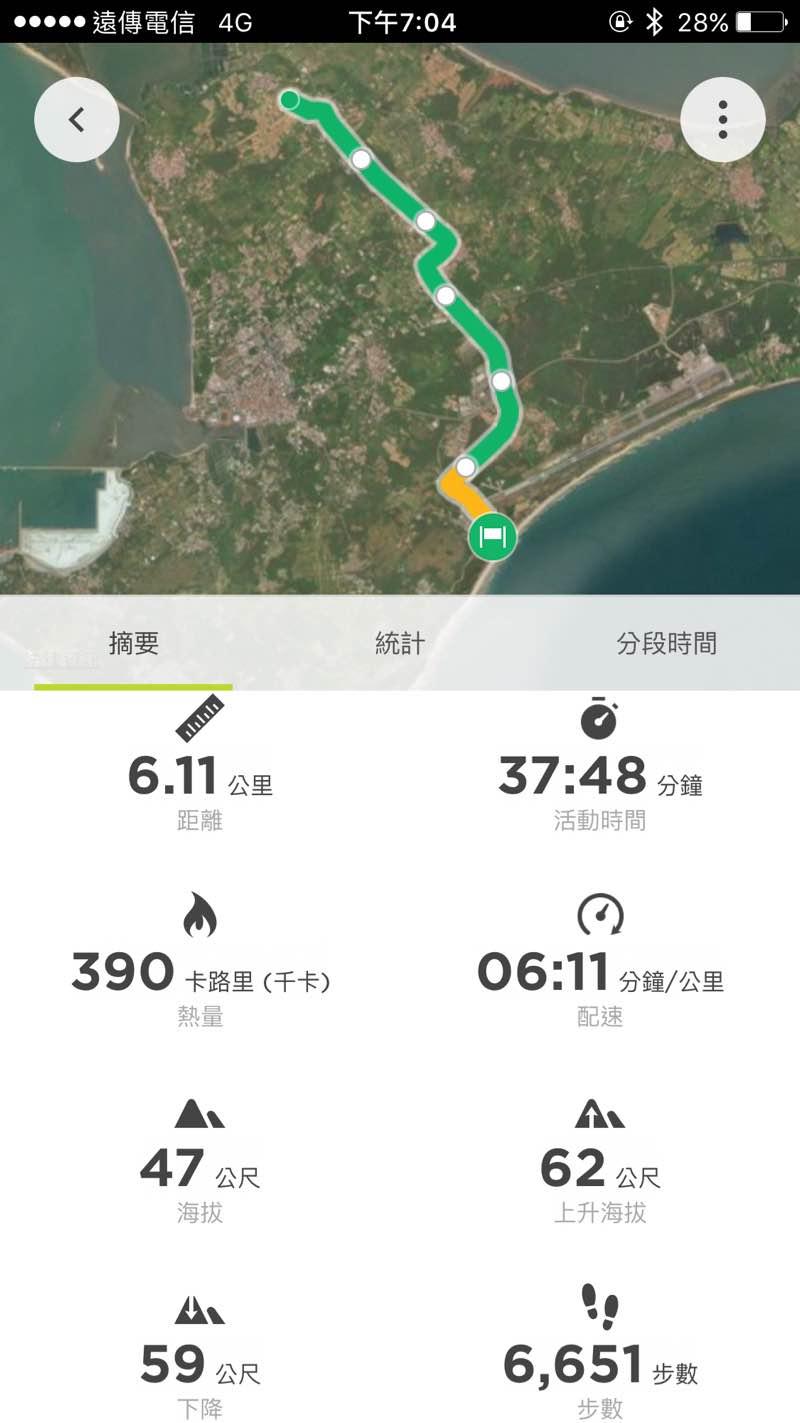800x1423 pixels.
Task: Select the 摘要 tab
Action: [133, 644]
